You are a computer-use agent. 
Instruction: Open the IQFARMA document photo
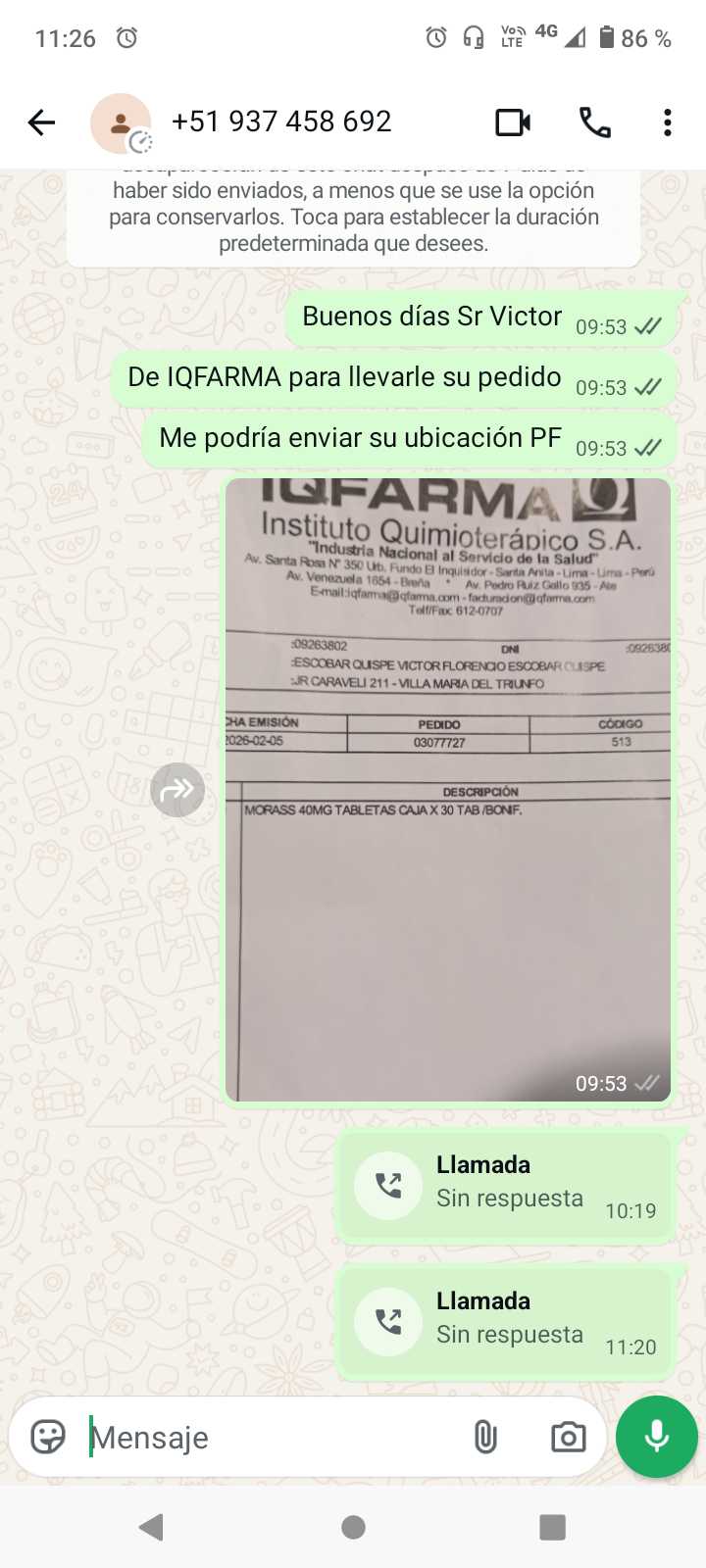click(x=448, y=789)
